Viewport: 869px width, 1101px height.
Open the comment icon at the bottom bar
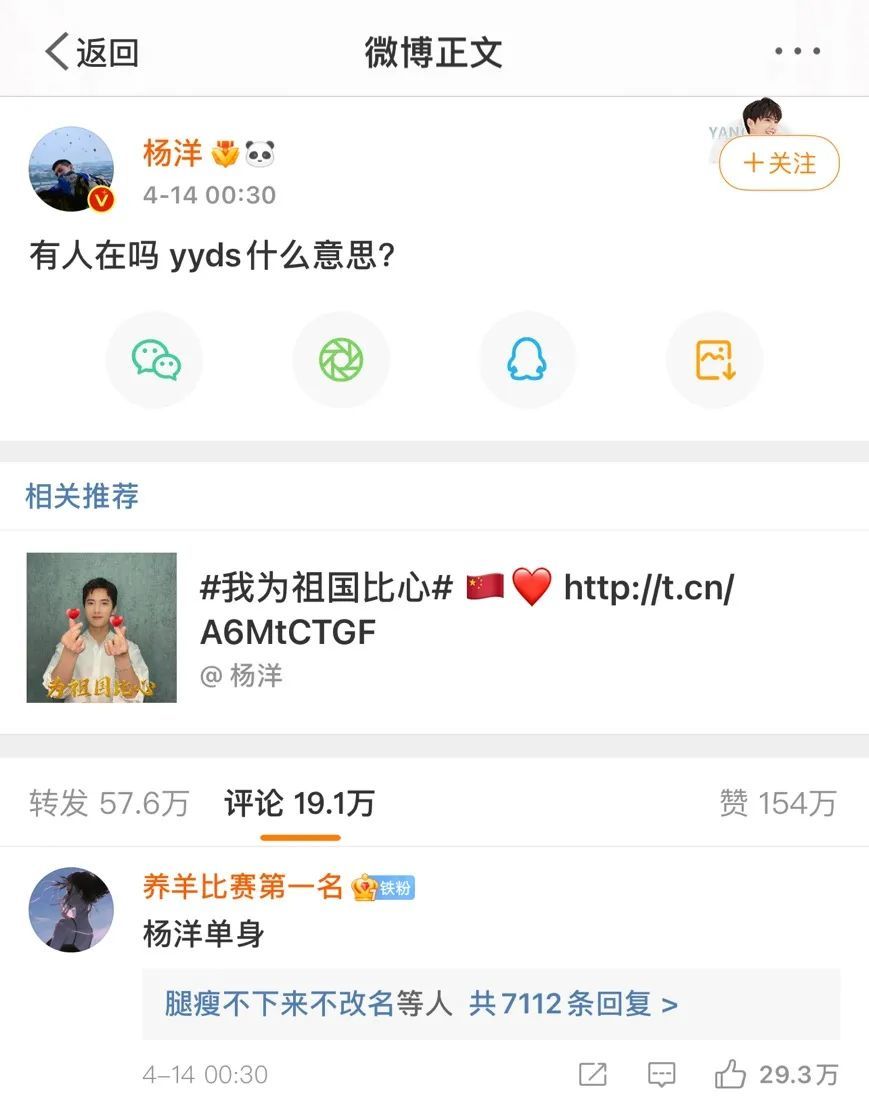662,1075
